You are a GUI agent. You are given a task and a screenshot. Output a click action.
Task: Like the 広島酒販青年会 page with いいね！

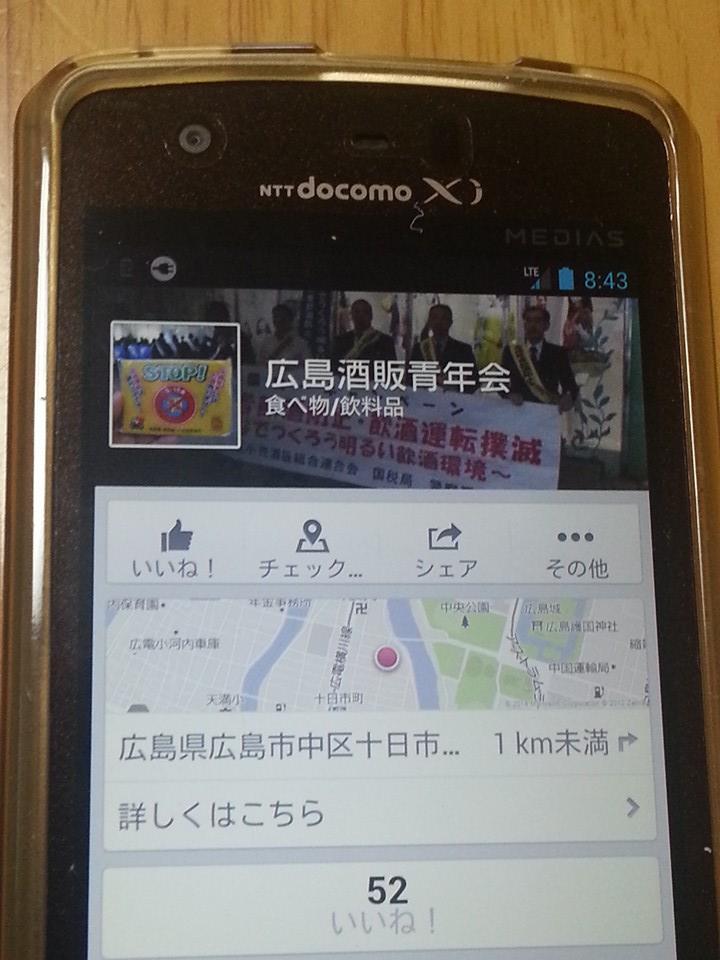point(176,549)
